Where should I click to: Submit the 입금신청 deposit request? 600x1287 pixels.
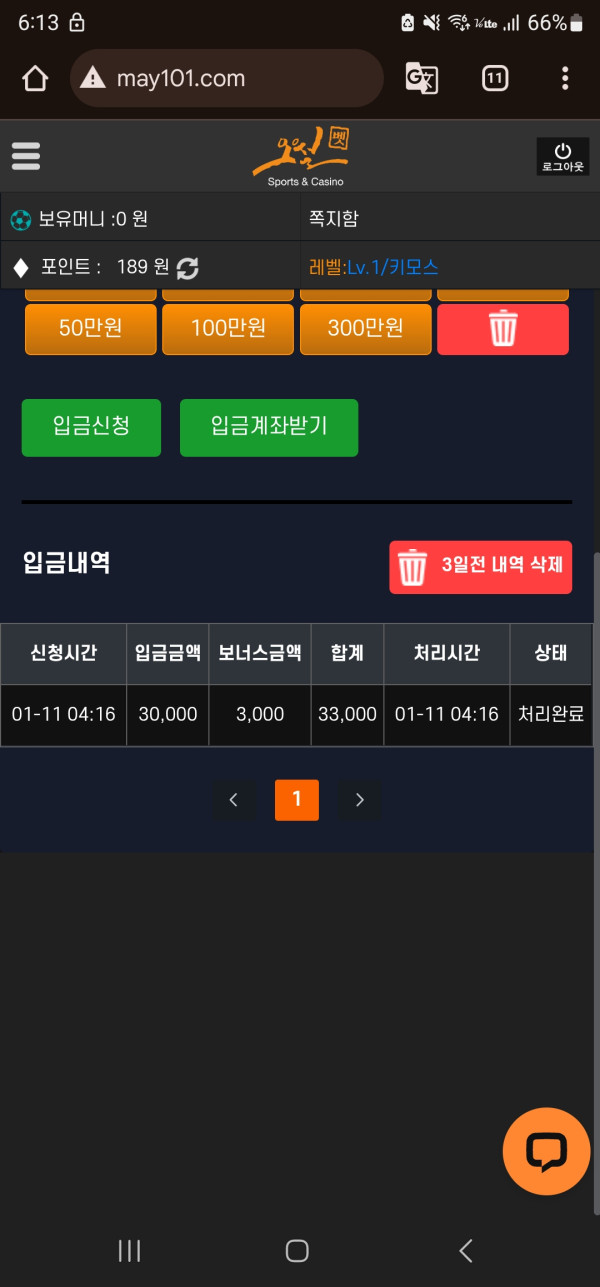point(91,427)
